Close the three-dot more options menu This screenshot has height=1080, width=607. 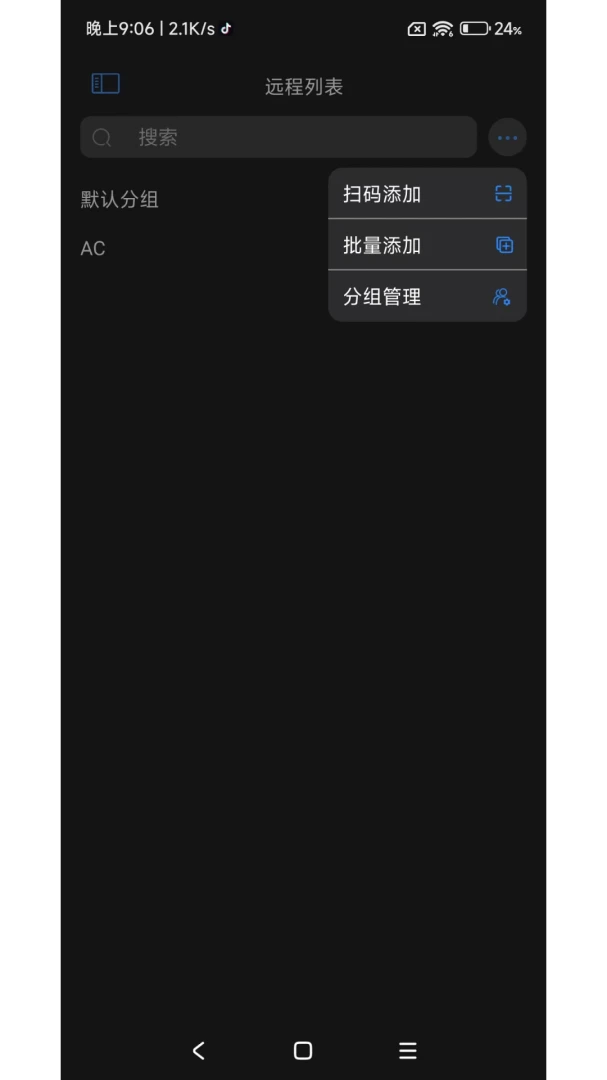507,137
